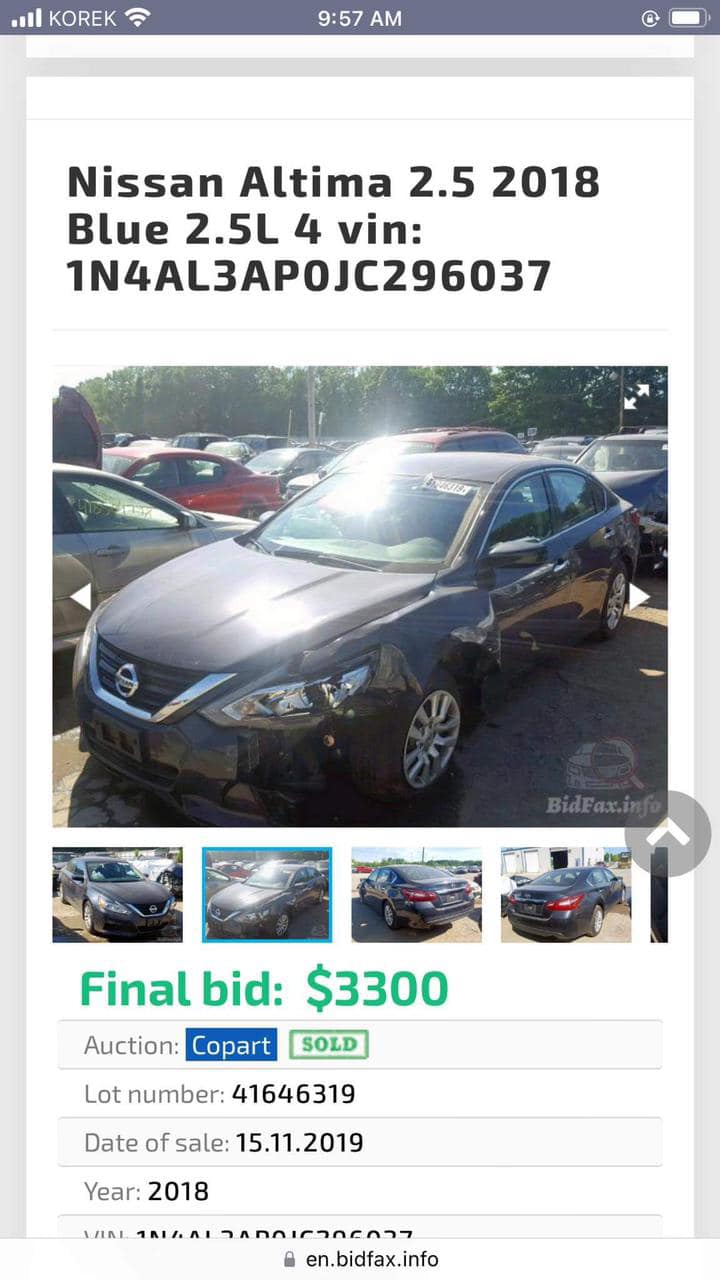Show the previous car photo
The height and width of the screenshot is (1280, 720).
[x=80, y=597]
